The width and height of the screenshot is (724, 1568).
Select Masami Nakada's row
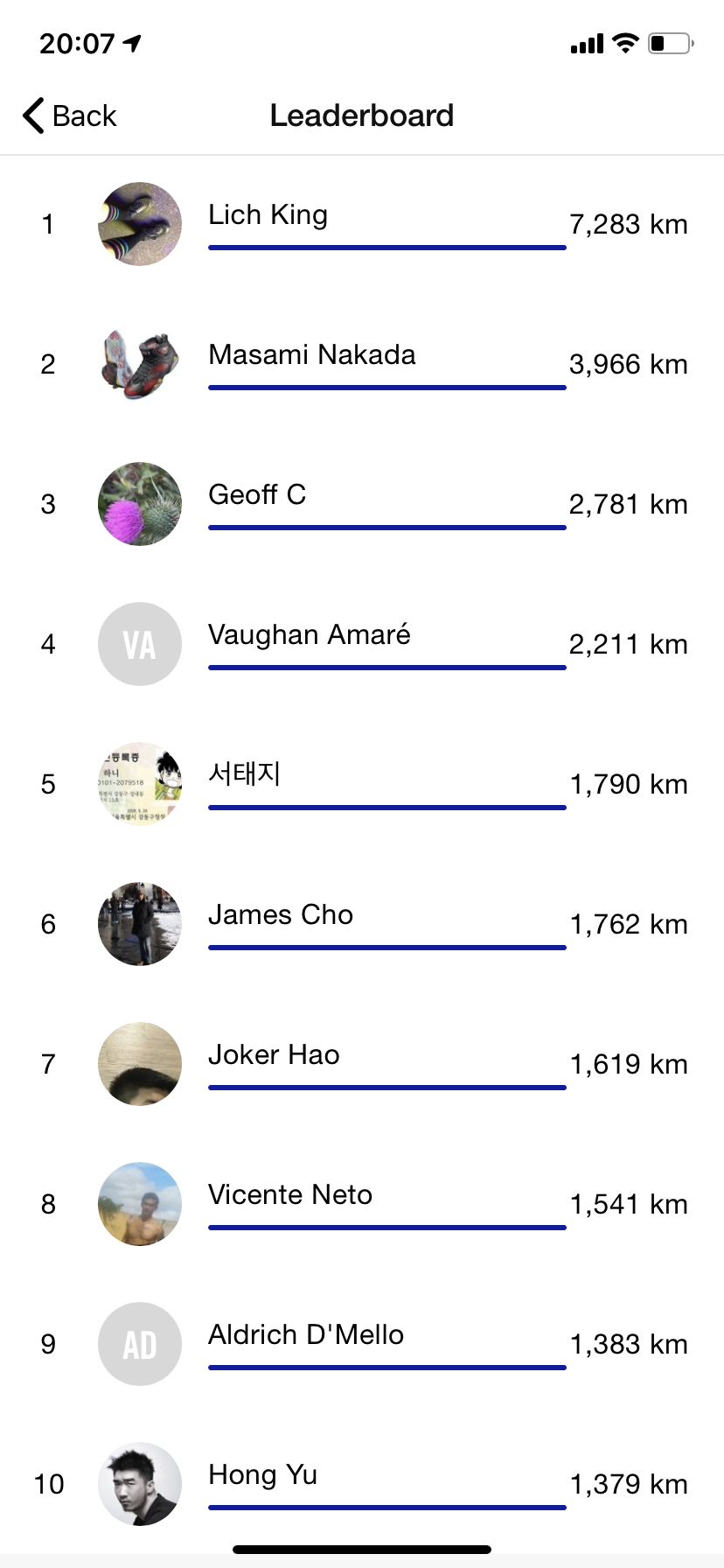362,364
